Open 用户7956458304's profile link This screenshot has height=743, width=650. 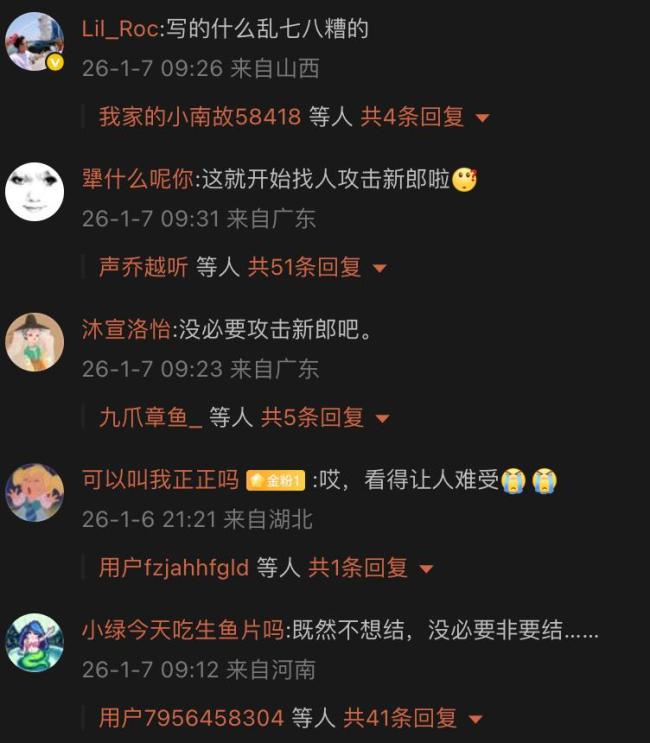tap(192, 718)
